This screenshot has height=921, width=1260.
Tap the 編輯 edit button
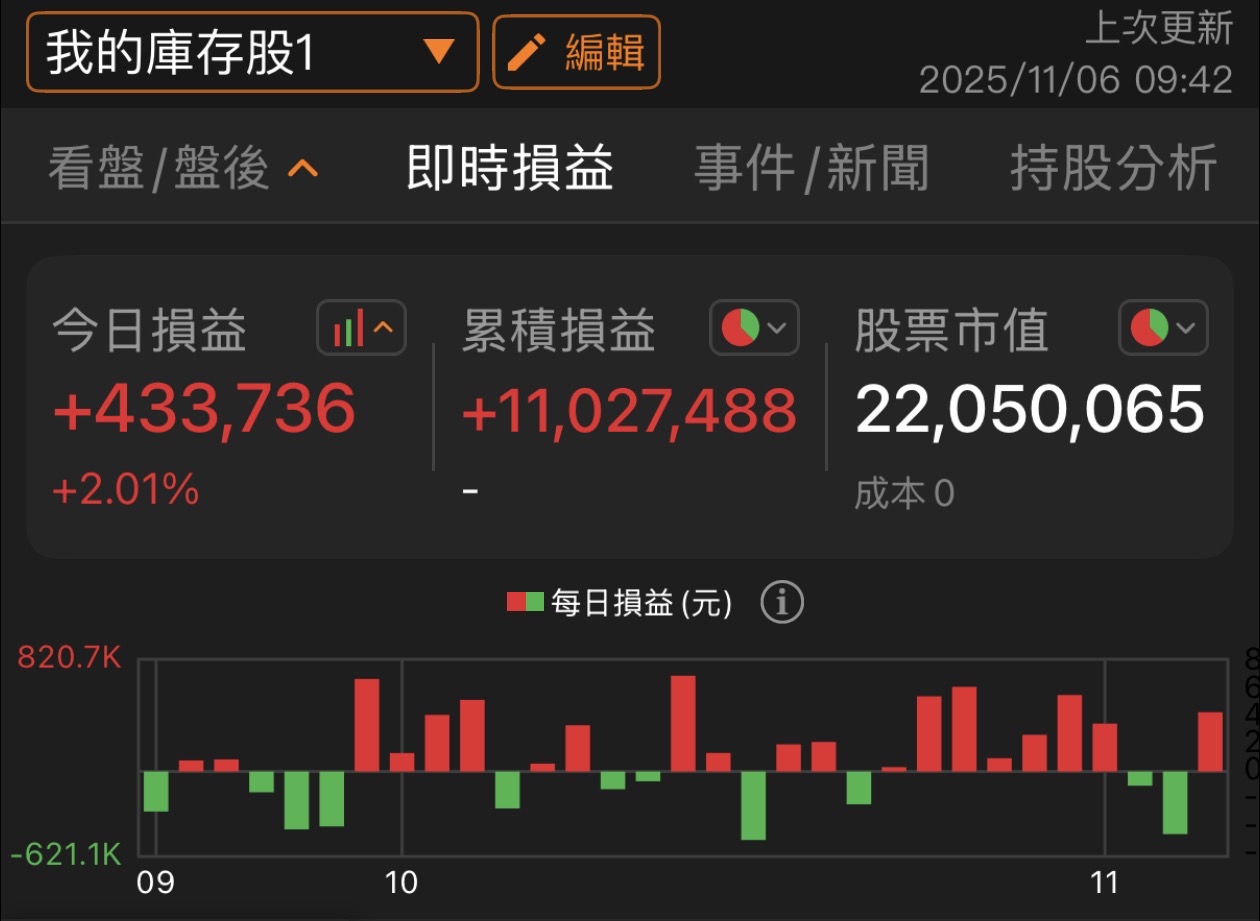[577, 52]
